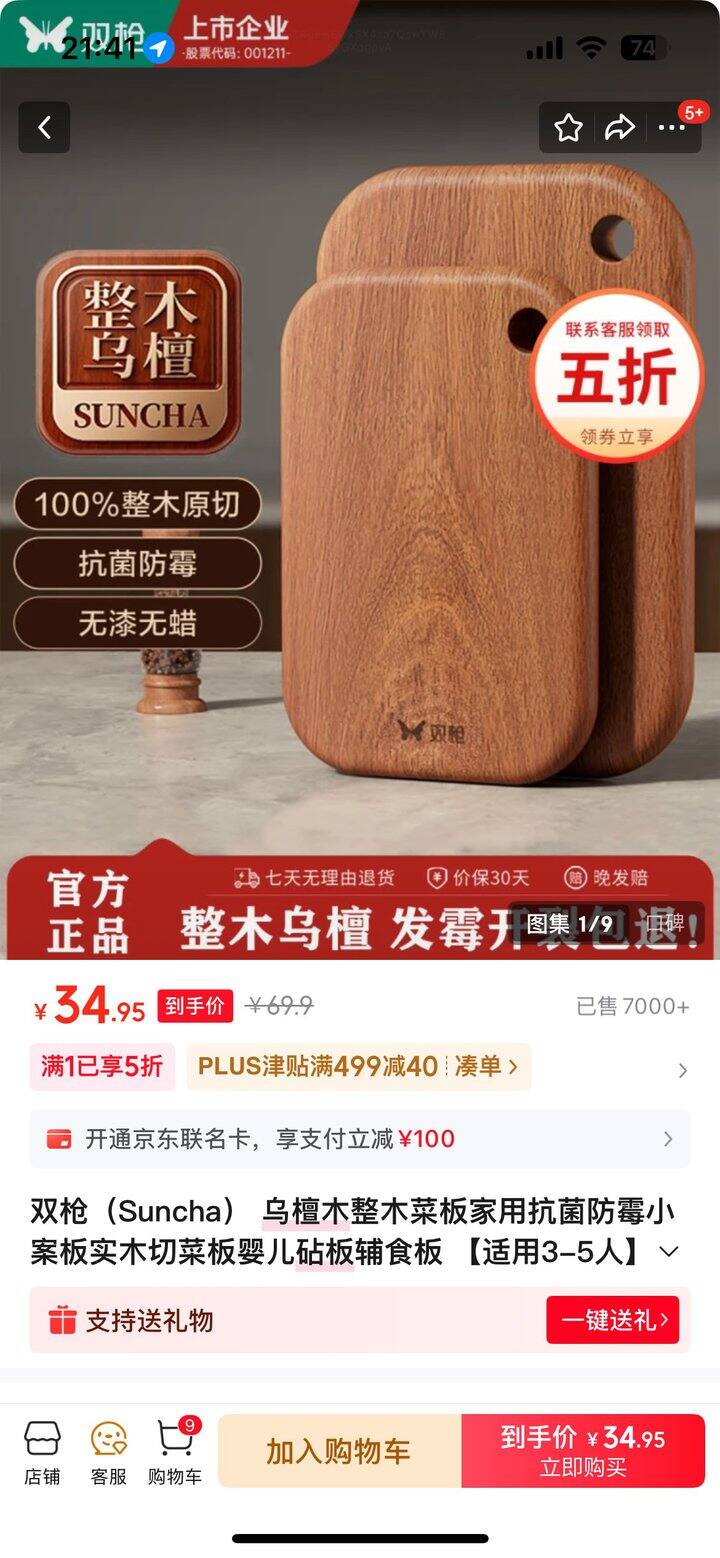Open the share icon

click(622, 128)
